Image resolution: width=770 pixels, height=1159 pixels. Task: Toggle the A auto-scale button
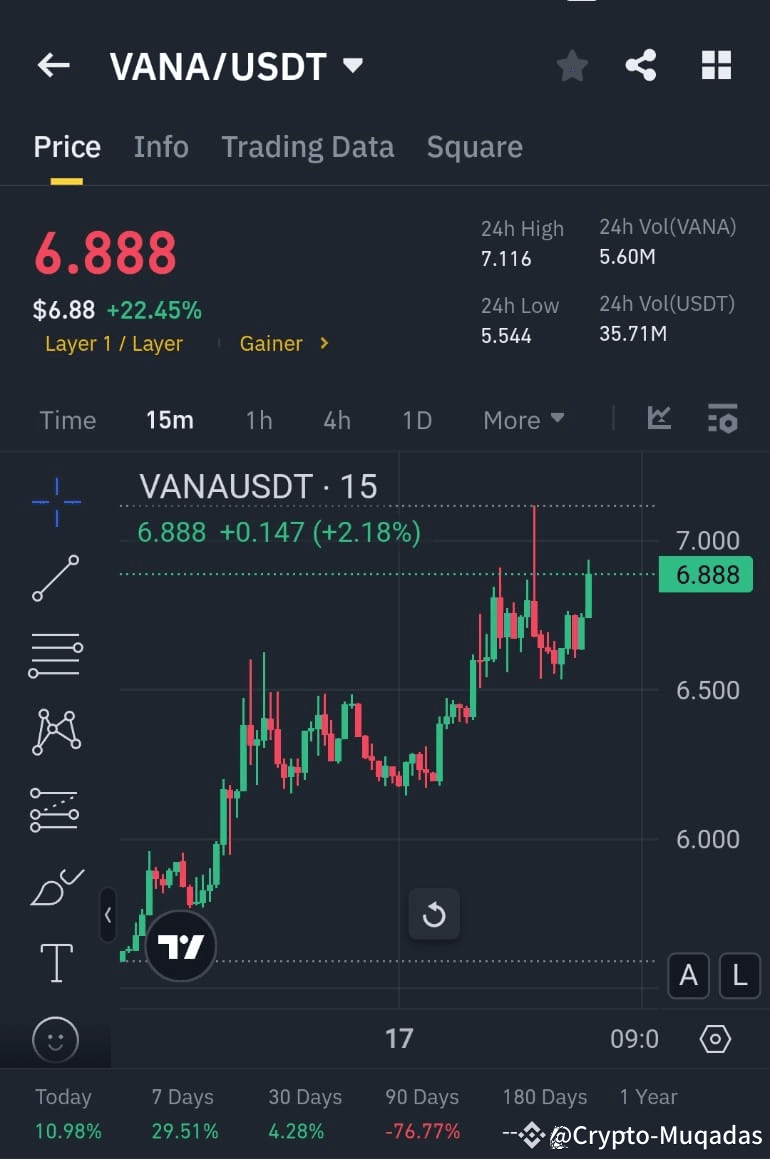688,976
